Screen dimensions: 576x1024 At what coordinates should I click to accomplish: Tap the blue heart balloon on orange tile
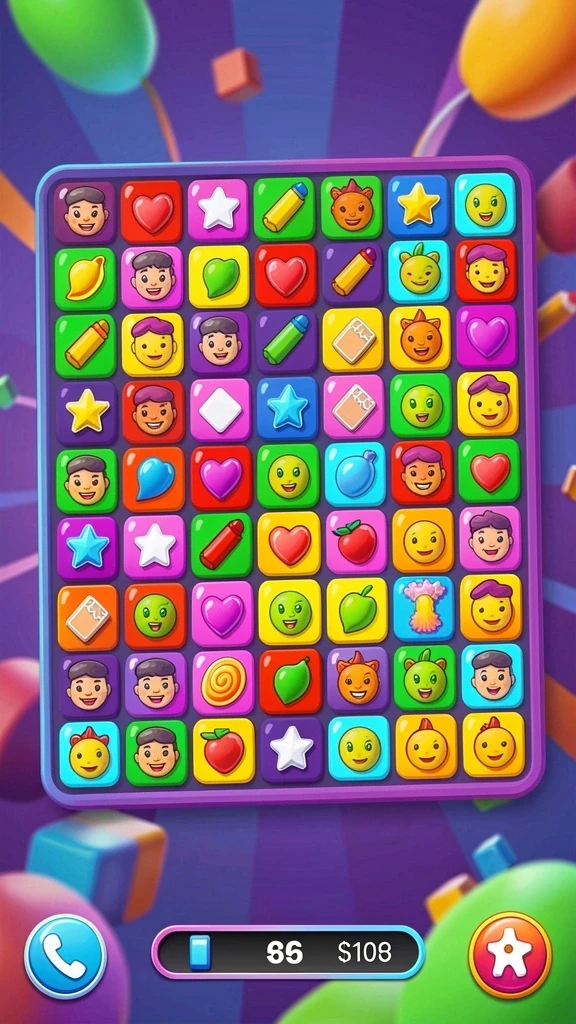[154, 479]
